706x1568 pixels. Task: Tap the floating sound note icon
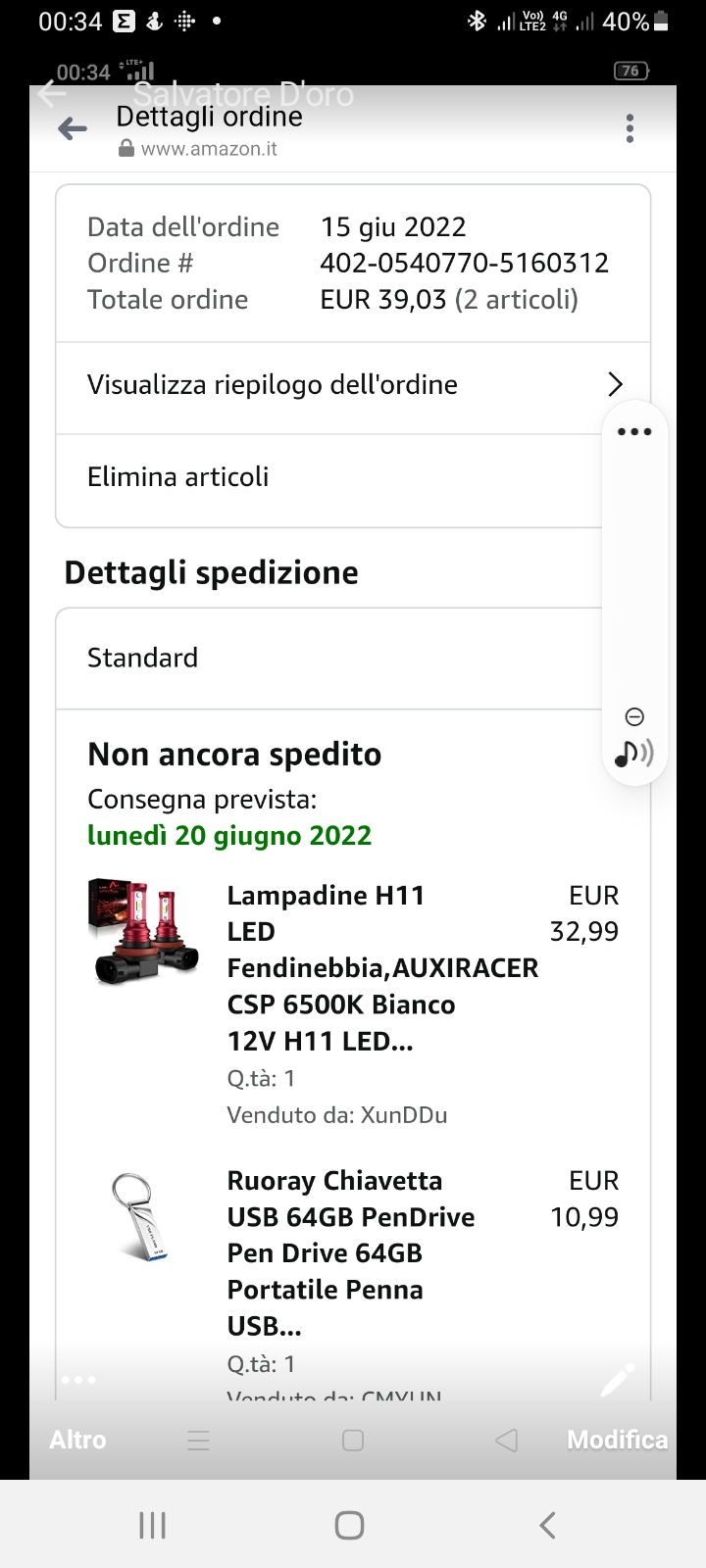(633, 753)
